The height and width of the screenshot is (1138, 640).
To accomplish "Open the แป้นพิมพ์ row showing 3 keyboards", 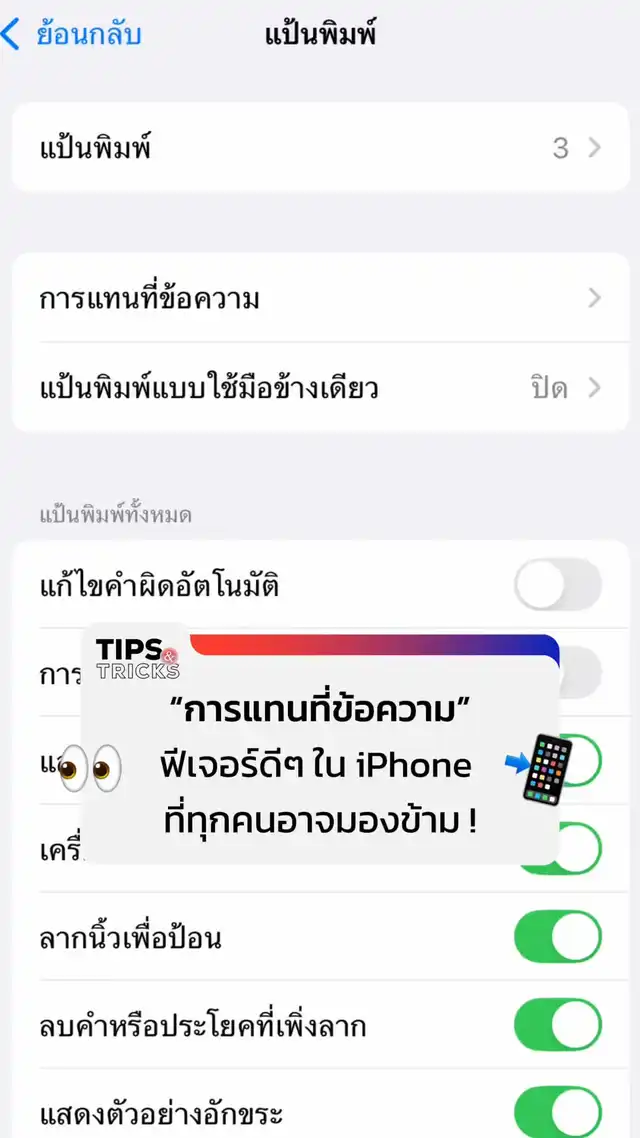I will [x=320, y=149].
